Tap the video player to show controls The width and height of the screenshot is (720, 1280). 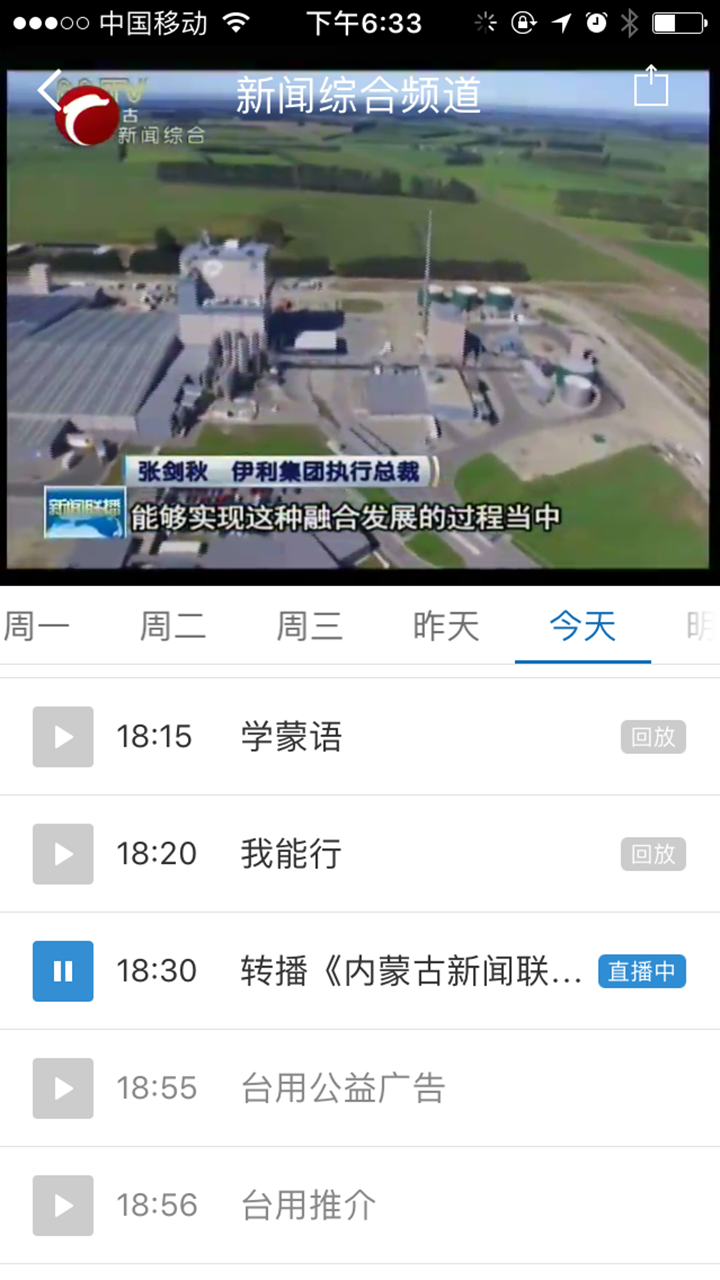click(x=360, y=318)
